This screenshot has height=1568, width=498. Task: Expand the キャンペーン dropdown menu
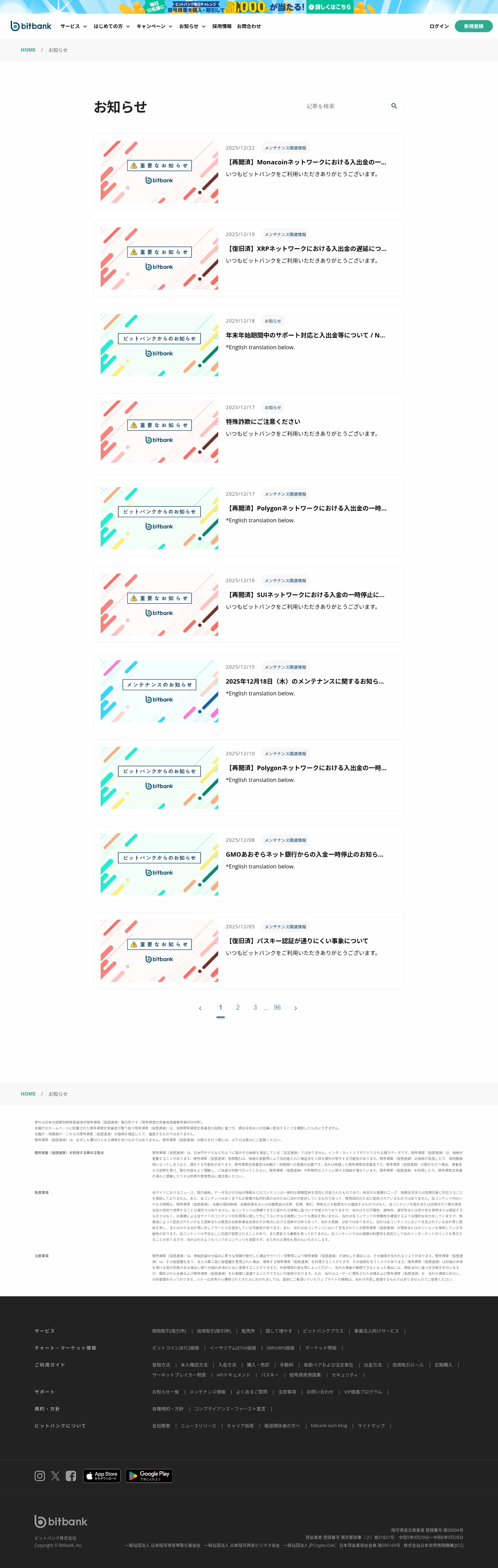(154, 27)
